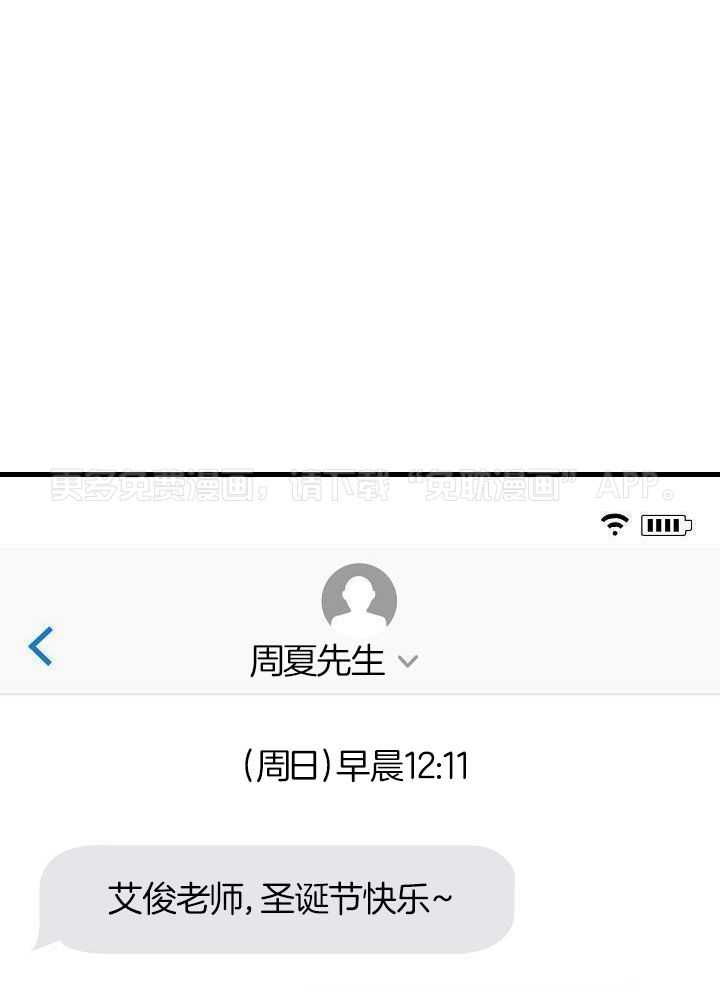Collapse the conversation header dropdown arrow
This screenshot has height=991, width=720.
pyautogui.click(x=407, y=661)
